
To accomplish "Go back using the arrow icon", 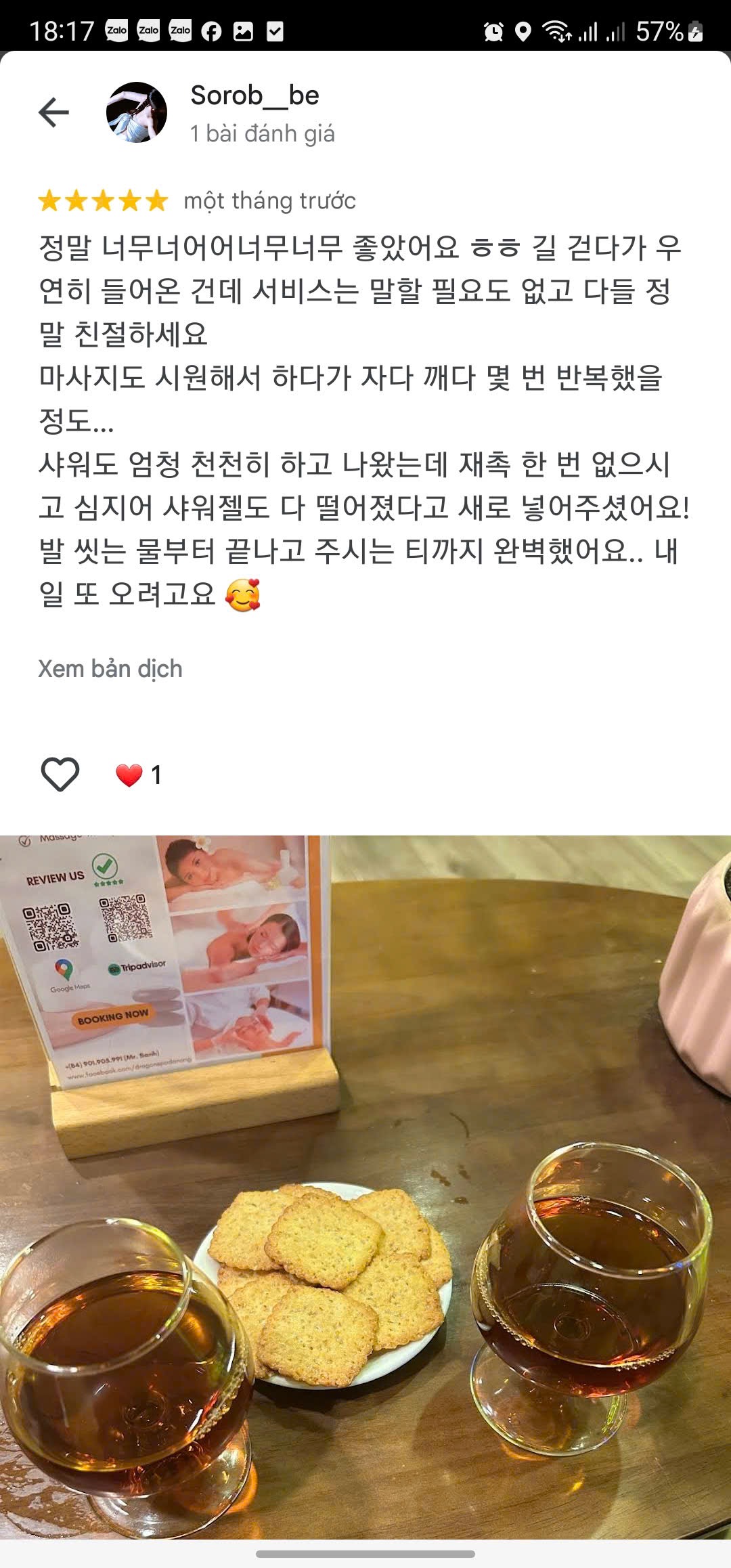I will click(x=54, y=112).
